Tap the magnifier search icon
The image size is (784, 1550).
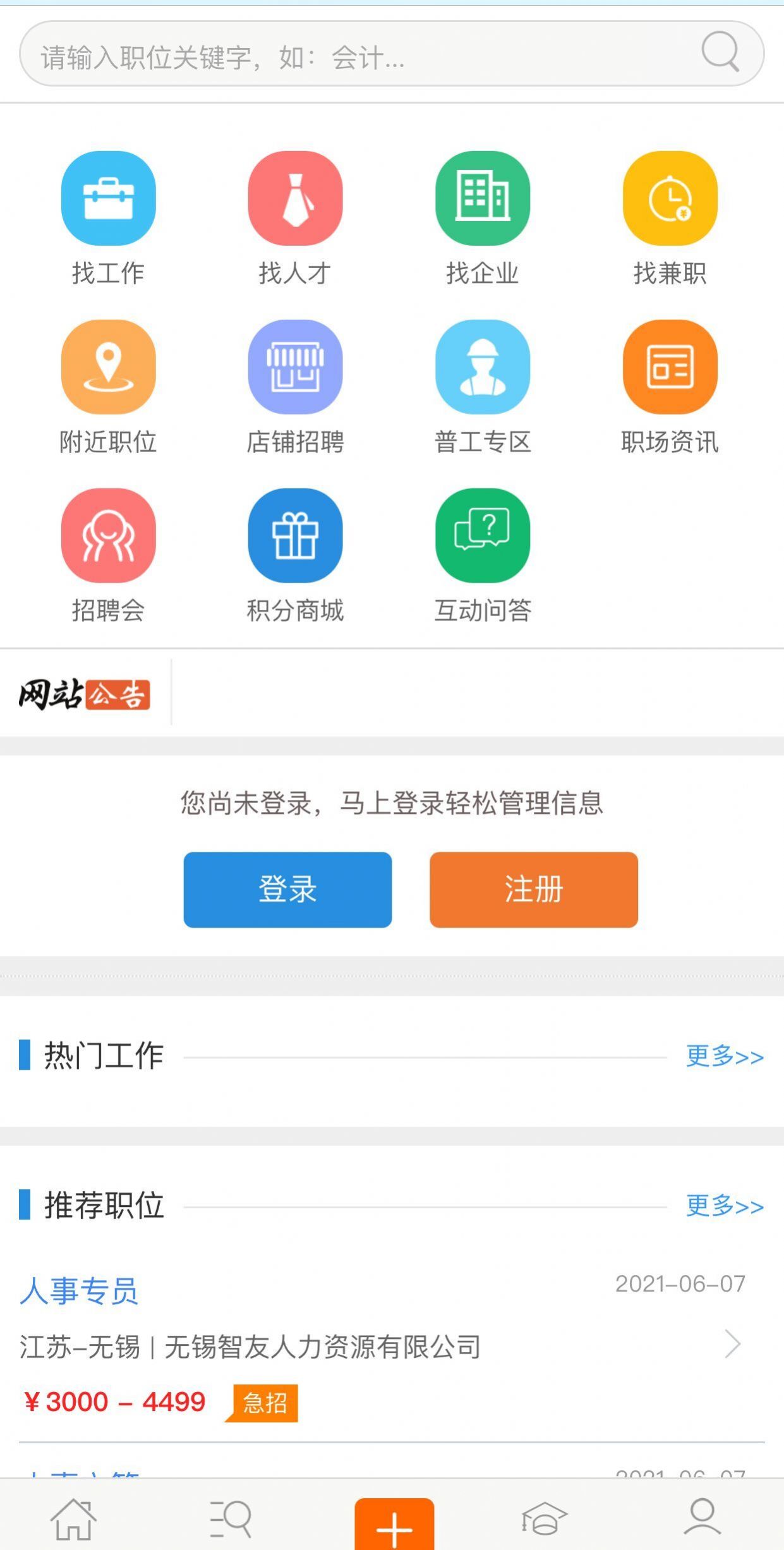click(720, 51)
